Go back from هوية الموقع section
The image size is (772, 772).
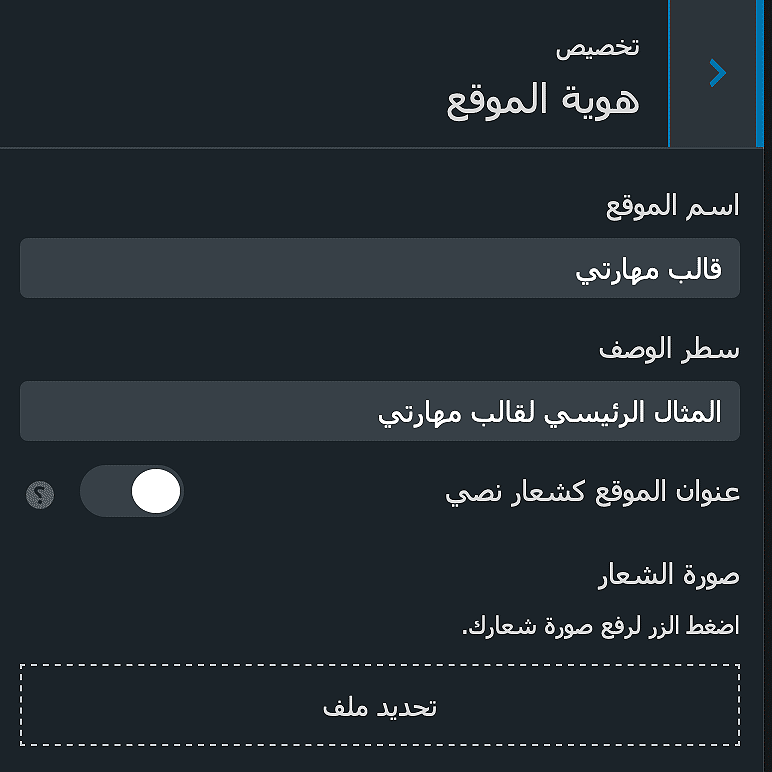(x=718, y=74)
